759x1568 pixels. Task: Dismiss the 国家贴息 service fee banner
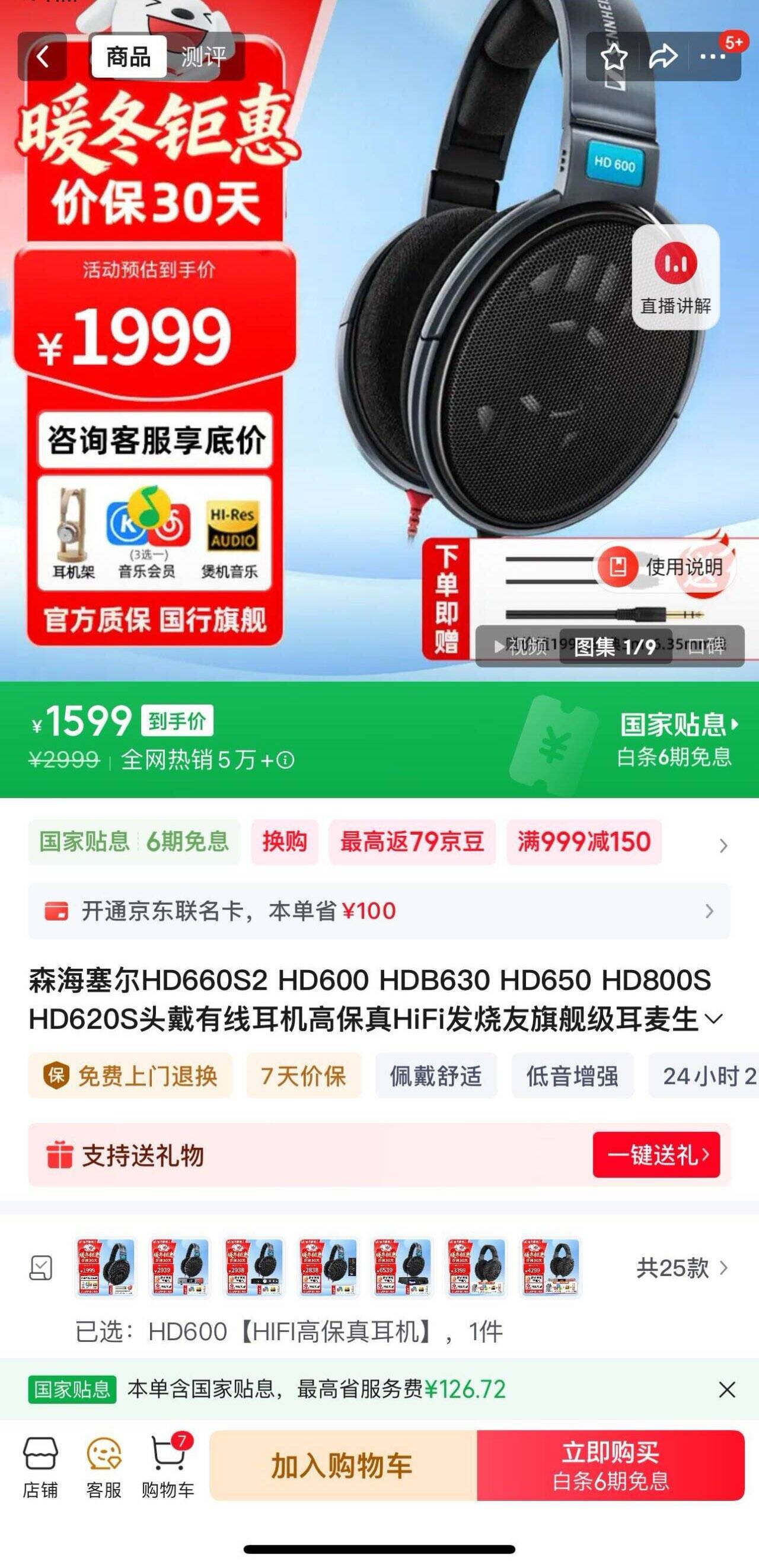coord(727,1389)
